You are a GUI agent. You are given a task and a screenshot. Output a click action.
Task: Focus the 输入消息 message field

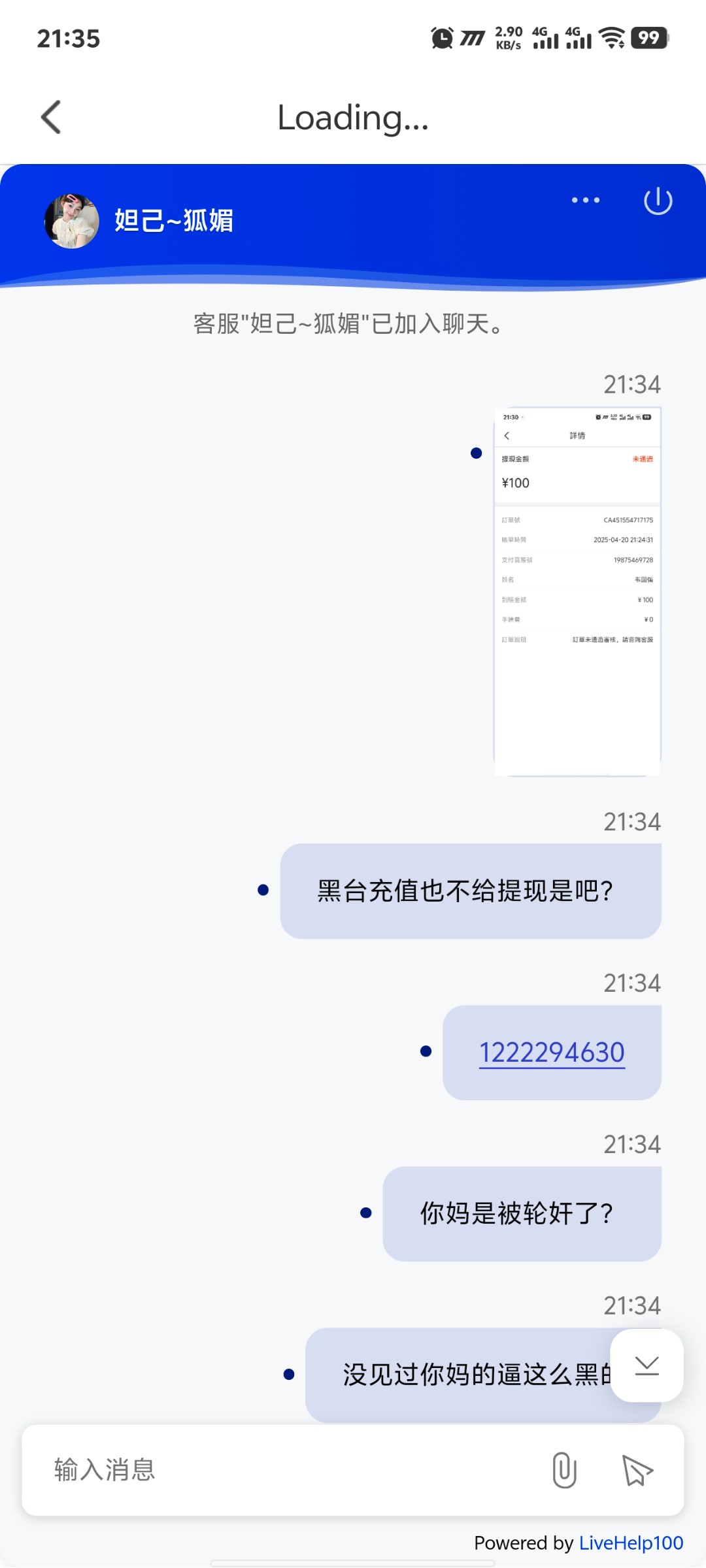[x=288, y=1470]
